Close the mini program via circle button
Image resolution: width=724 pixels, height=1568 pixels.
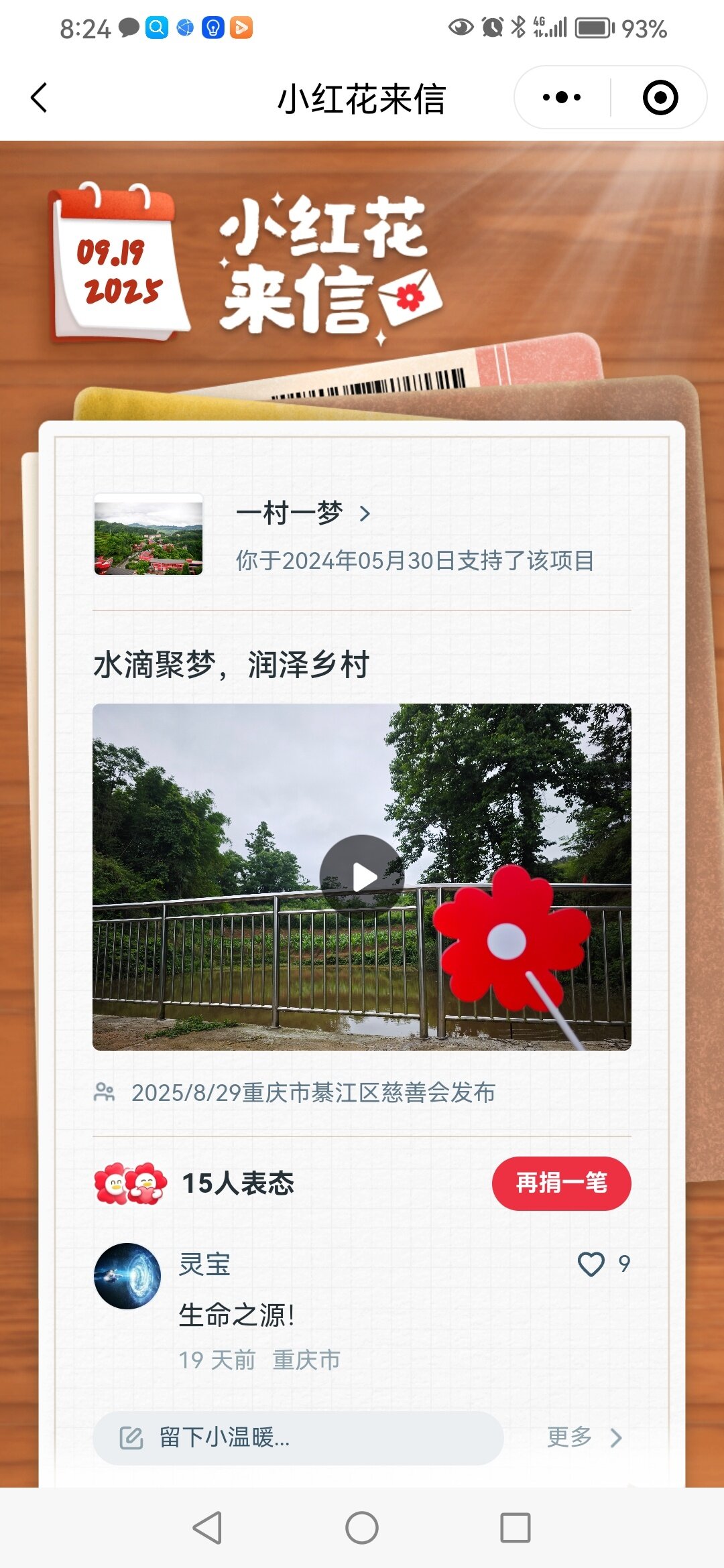coord(660,98)
